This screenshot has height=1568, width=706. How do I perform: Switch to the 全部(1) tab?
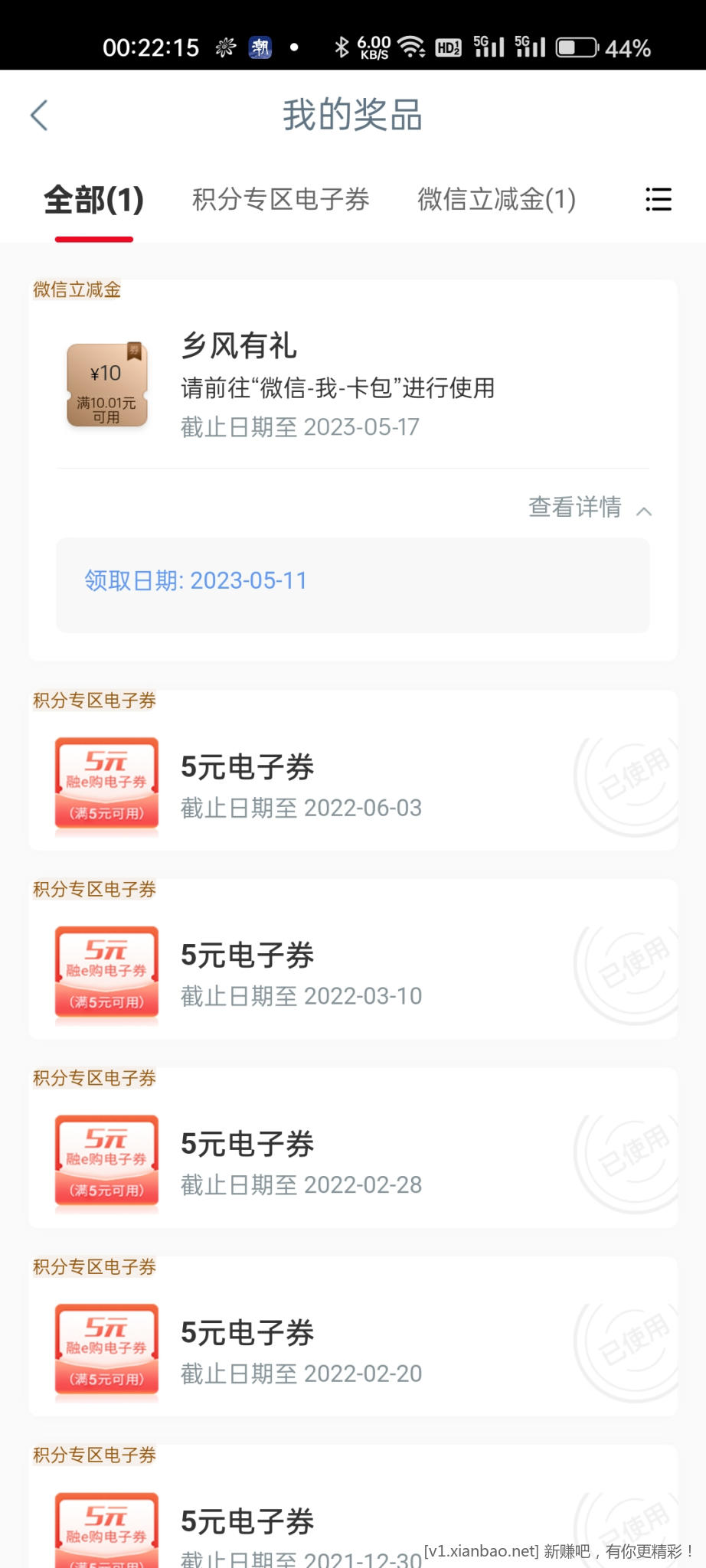(93, 201)
